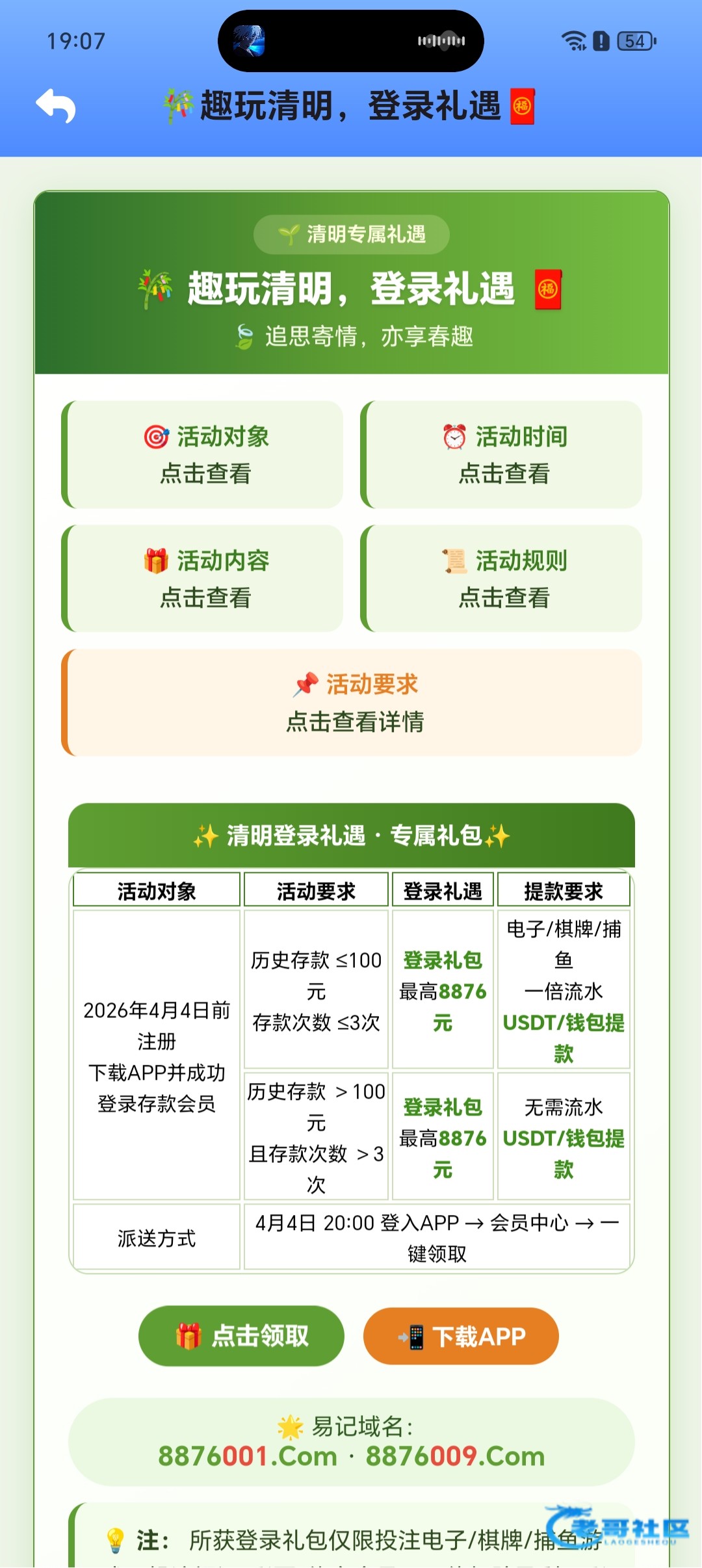Screen dimensions: 702x1568
Task: Check the 活动规则 card
Action: tap(502, 579)
